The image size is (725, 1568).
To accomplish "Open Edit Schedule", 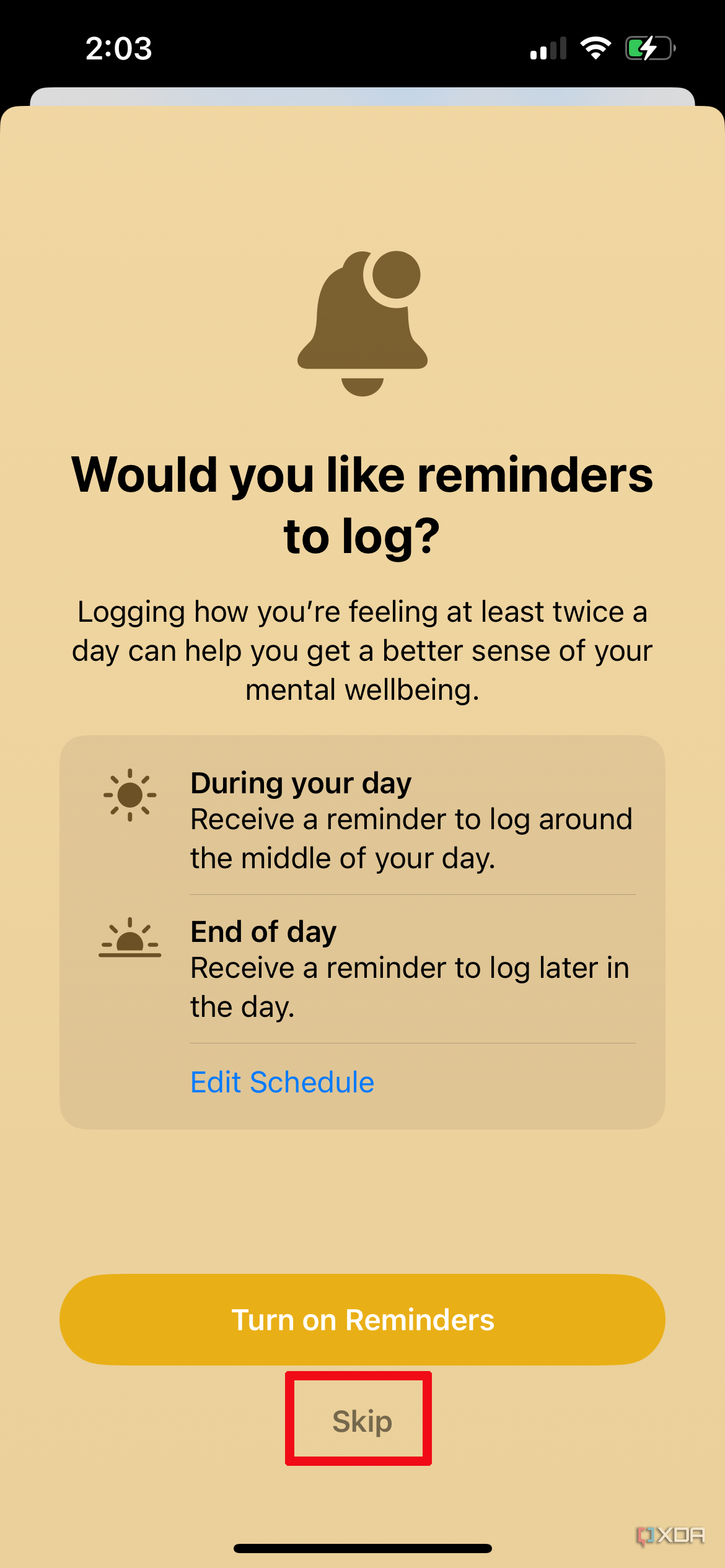I will tap(281, 1081).
